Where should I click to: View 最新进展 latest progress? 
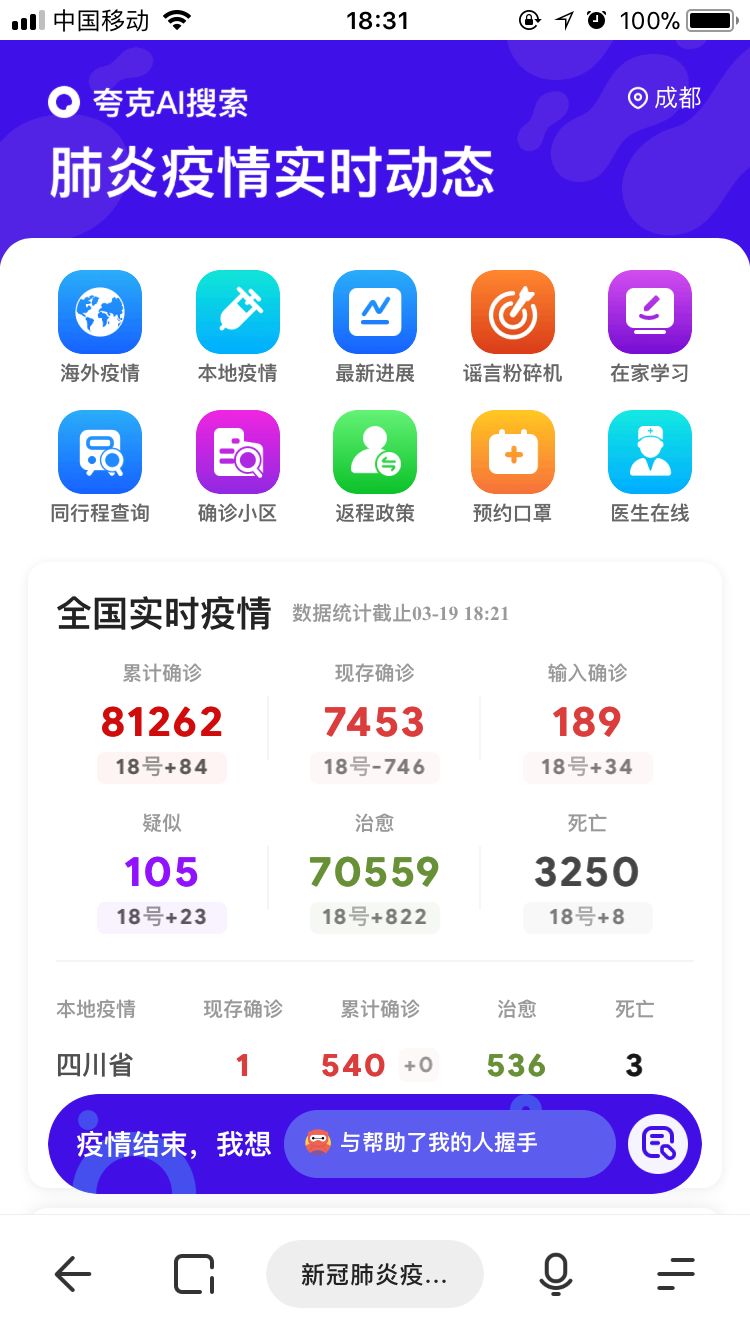point(375,328)
